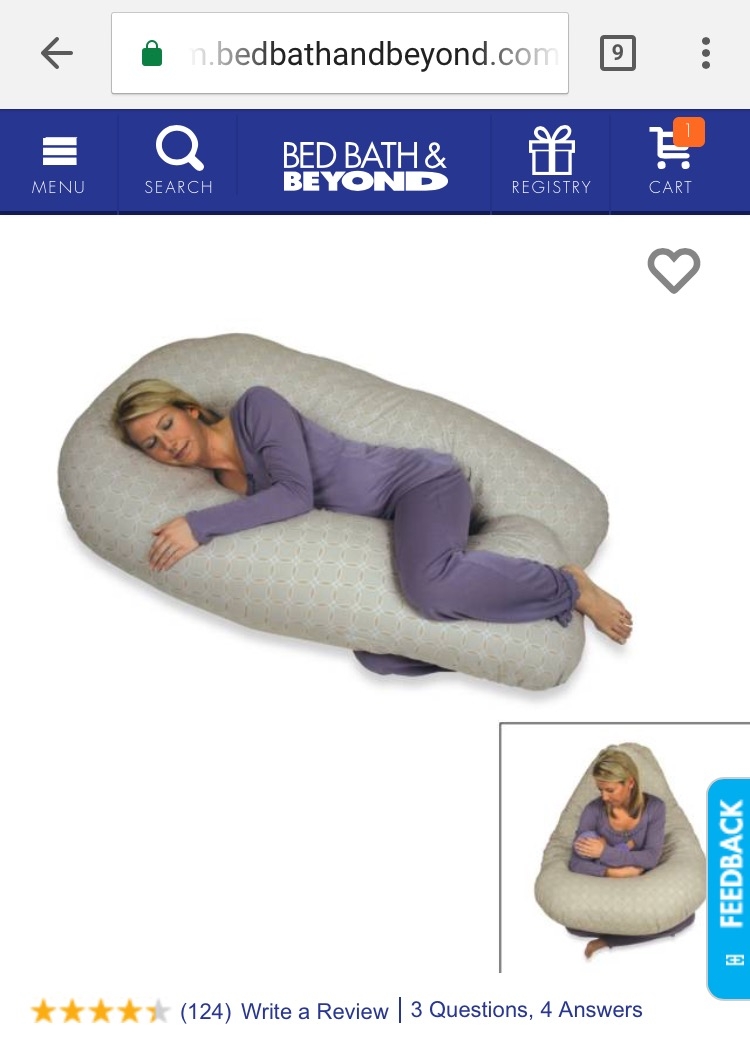View the shopping Cart
The height and width of the screenshot is (1061, 750).
[671, 163]
